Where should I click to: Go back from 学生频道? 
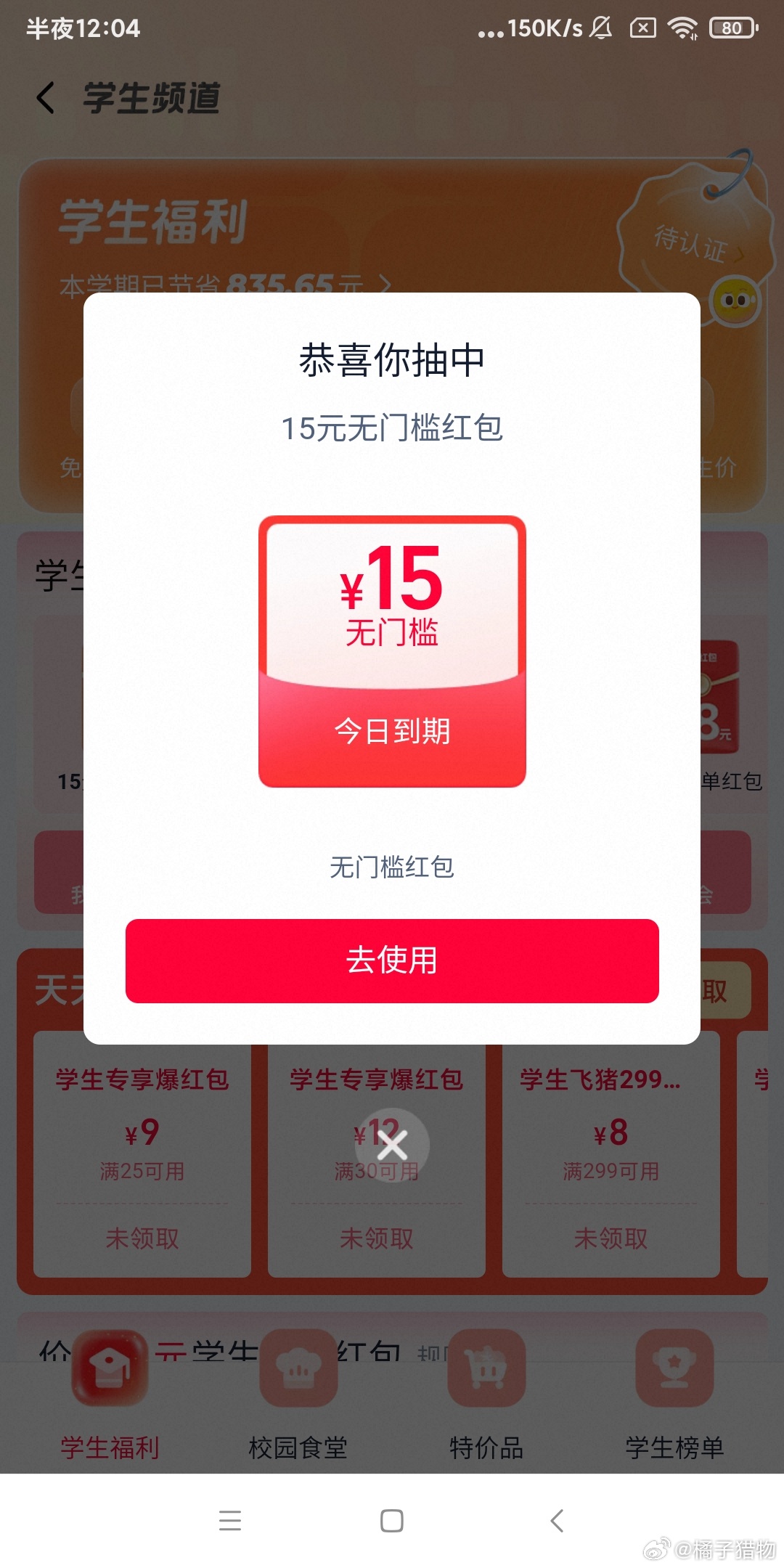46,98
